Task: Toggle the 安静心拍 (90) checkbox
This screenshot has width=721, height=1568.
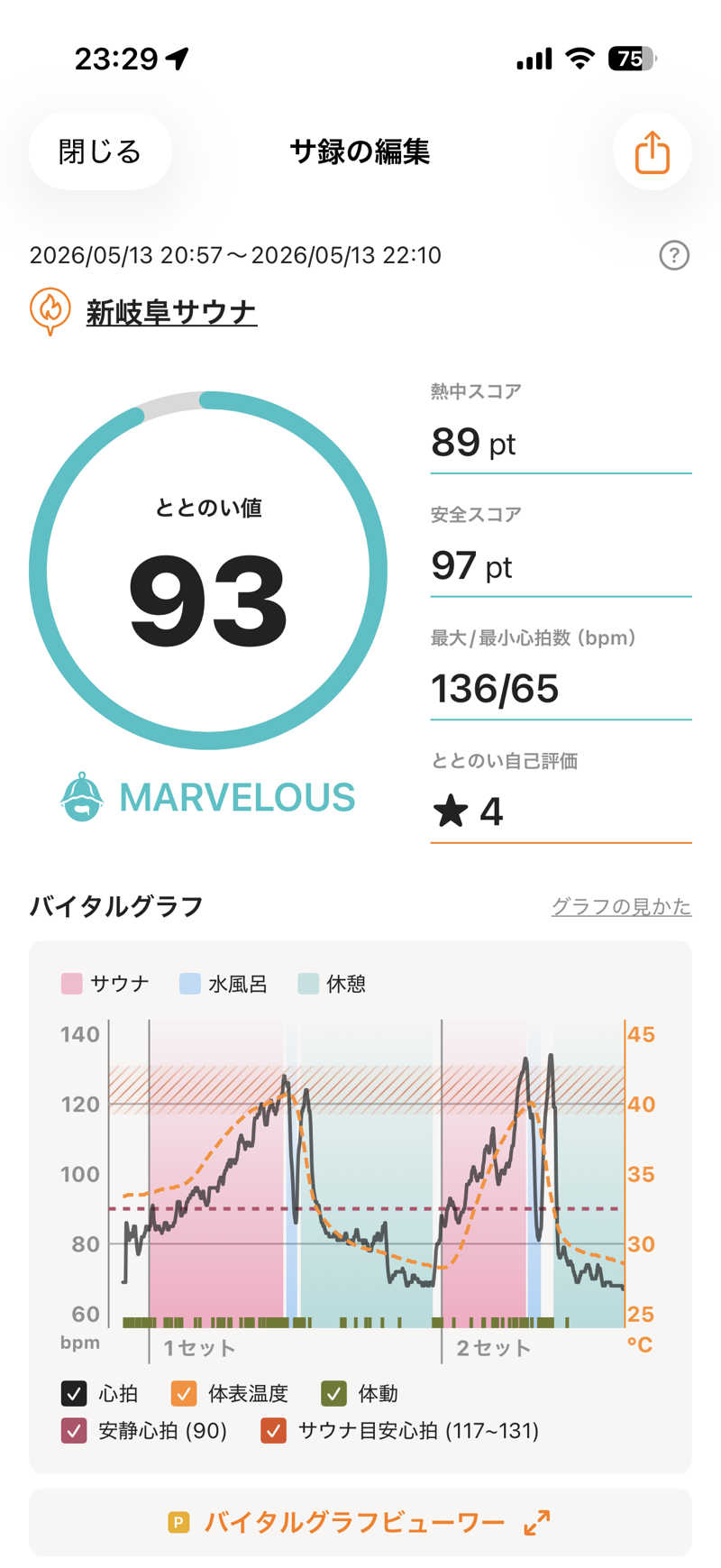Action: 74,1430
